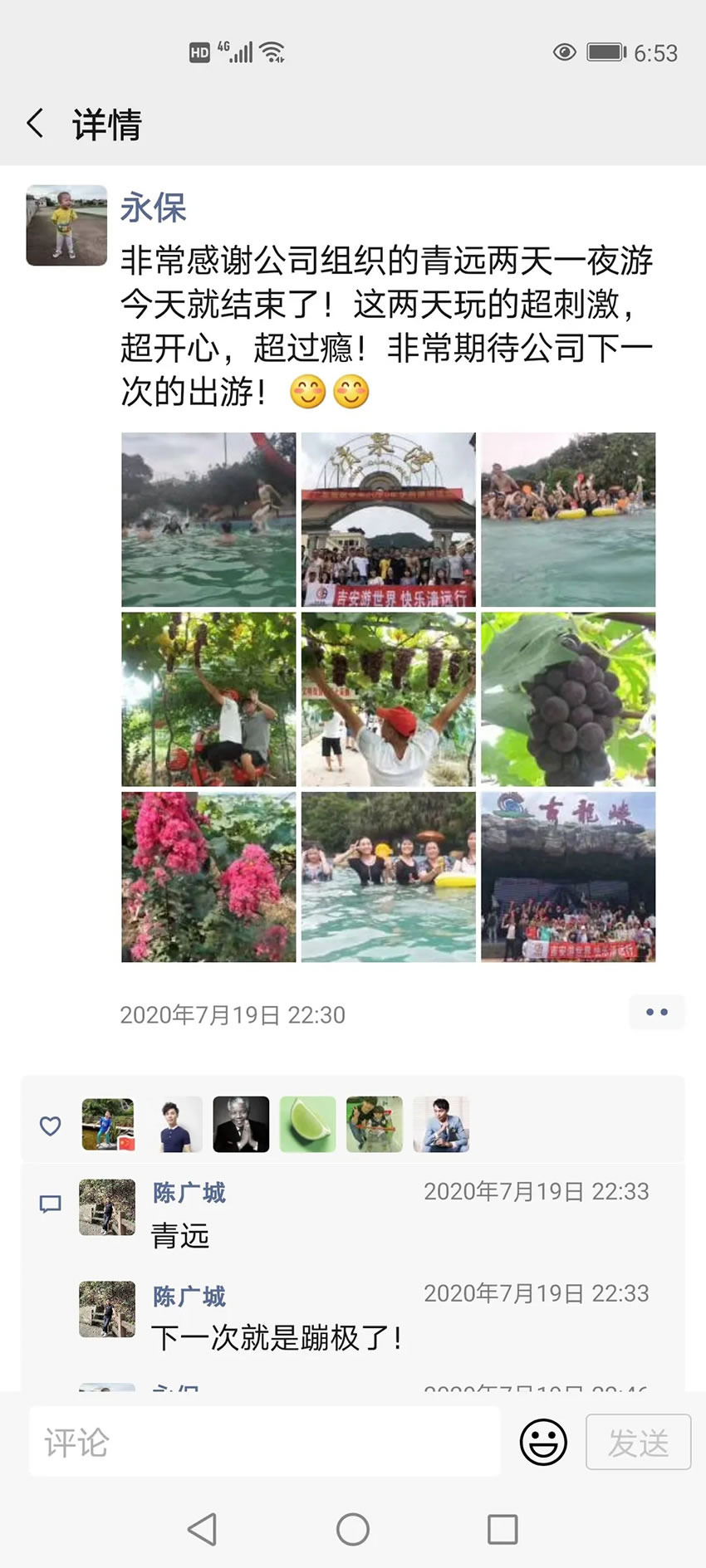Go to the system home screen
Screen dimensions: 706x1568
tap(353, 1529)
